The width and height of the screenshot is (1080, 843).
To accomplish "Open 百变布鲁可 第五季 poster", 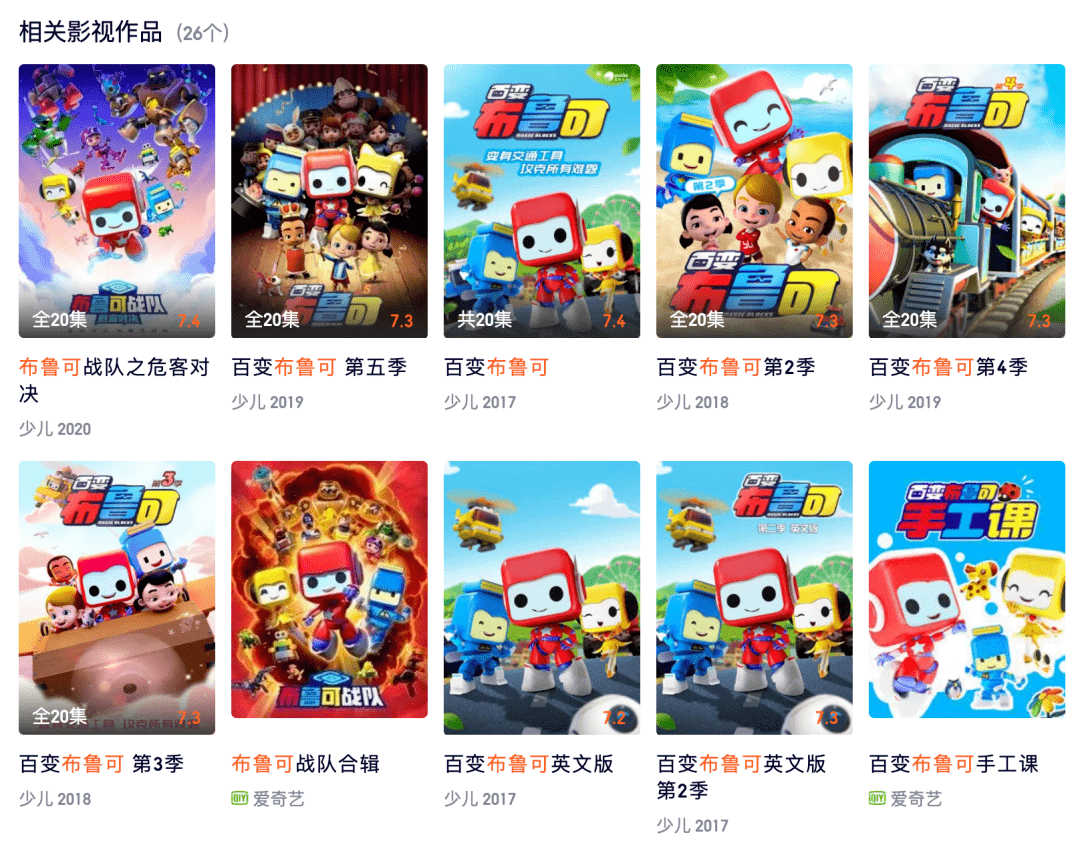I will click(329, 200).
